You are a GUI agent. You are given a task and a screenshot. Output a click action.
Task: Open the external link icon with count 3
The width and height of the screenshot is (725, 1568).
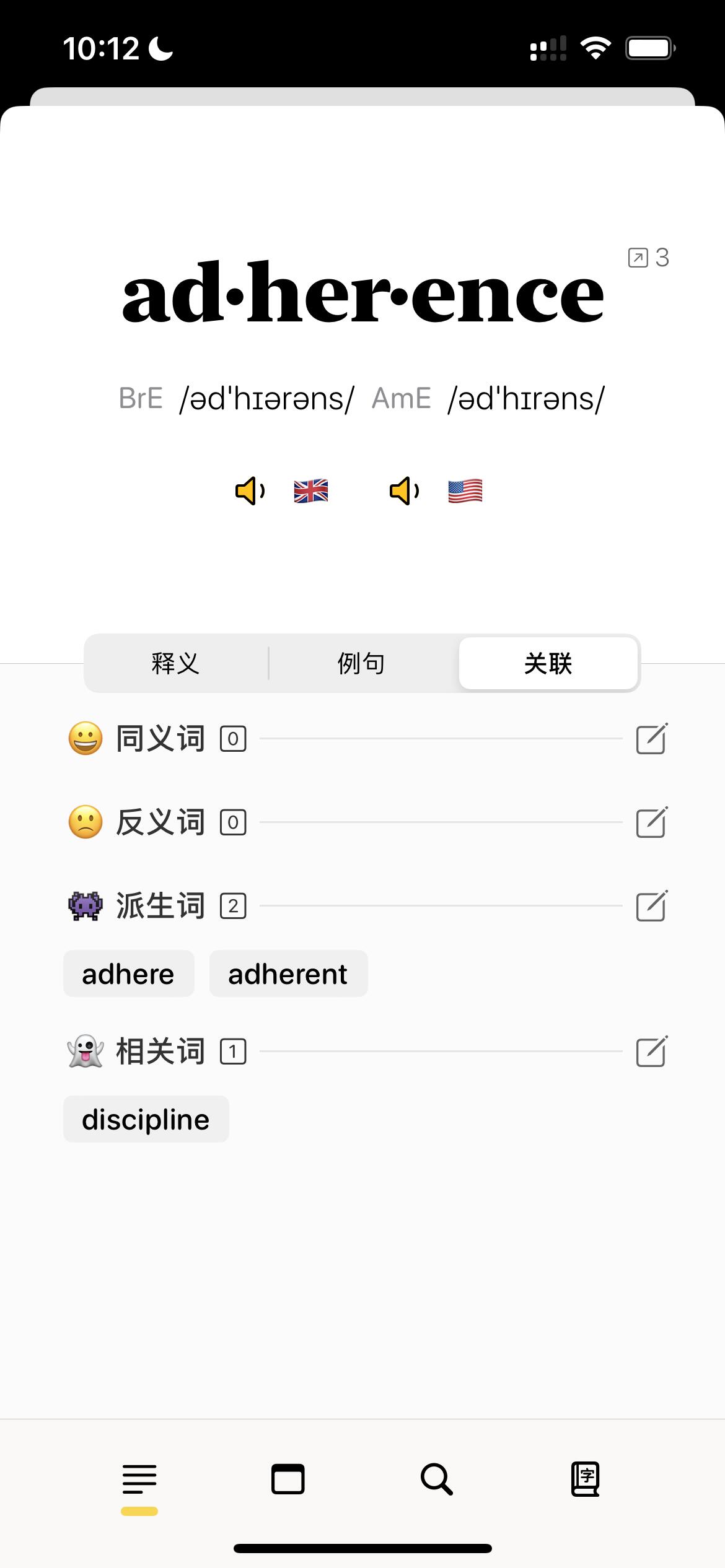pos(648,257)
